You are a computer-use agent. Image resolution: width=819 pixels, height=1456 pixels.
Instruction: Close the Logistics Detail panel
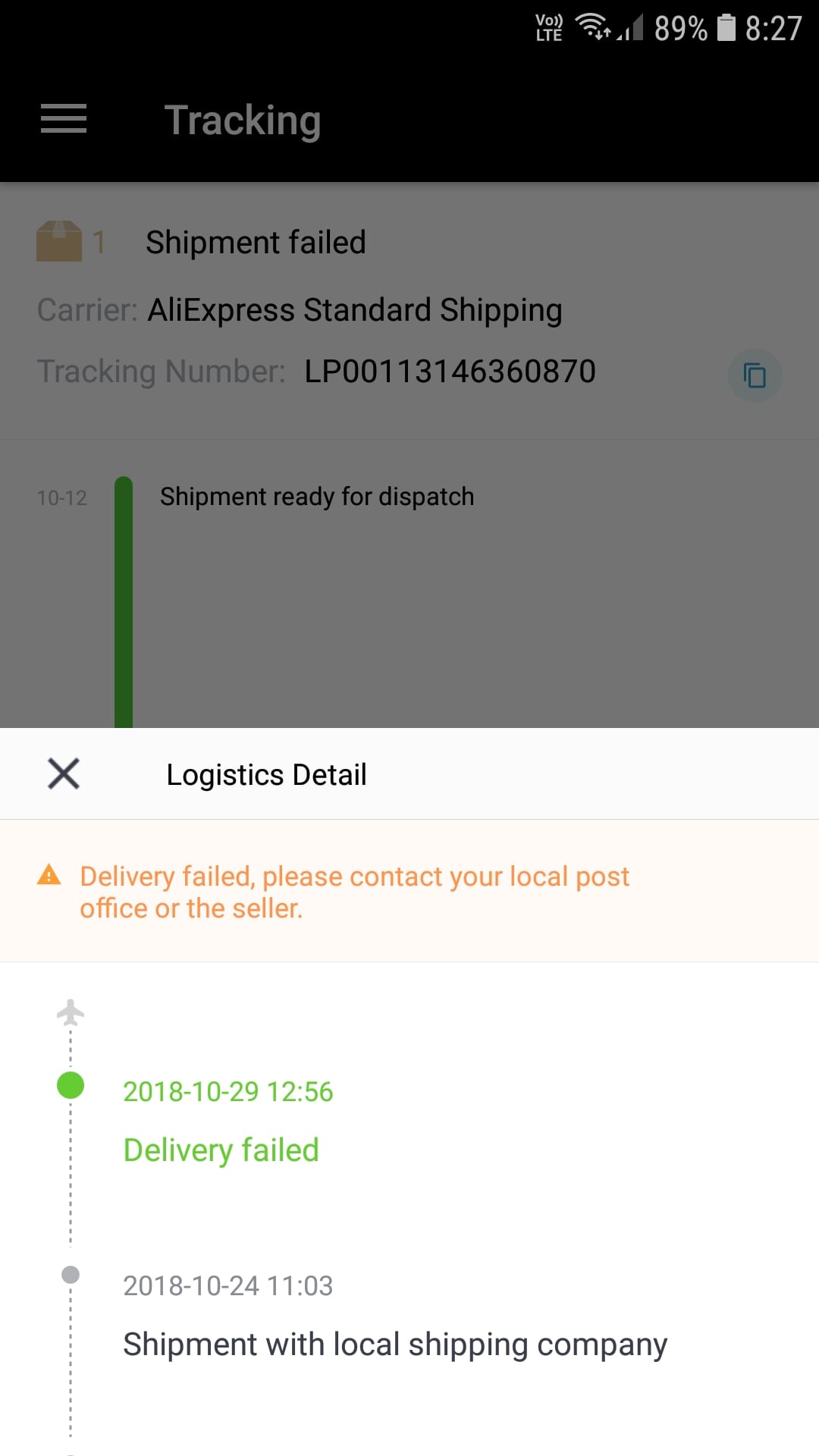pos(64,773)
